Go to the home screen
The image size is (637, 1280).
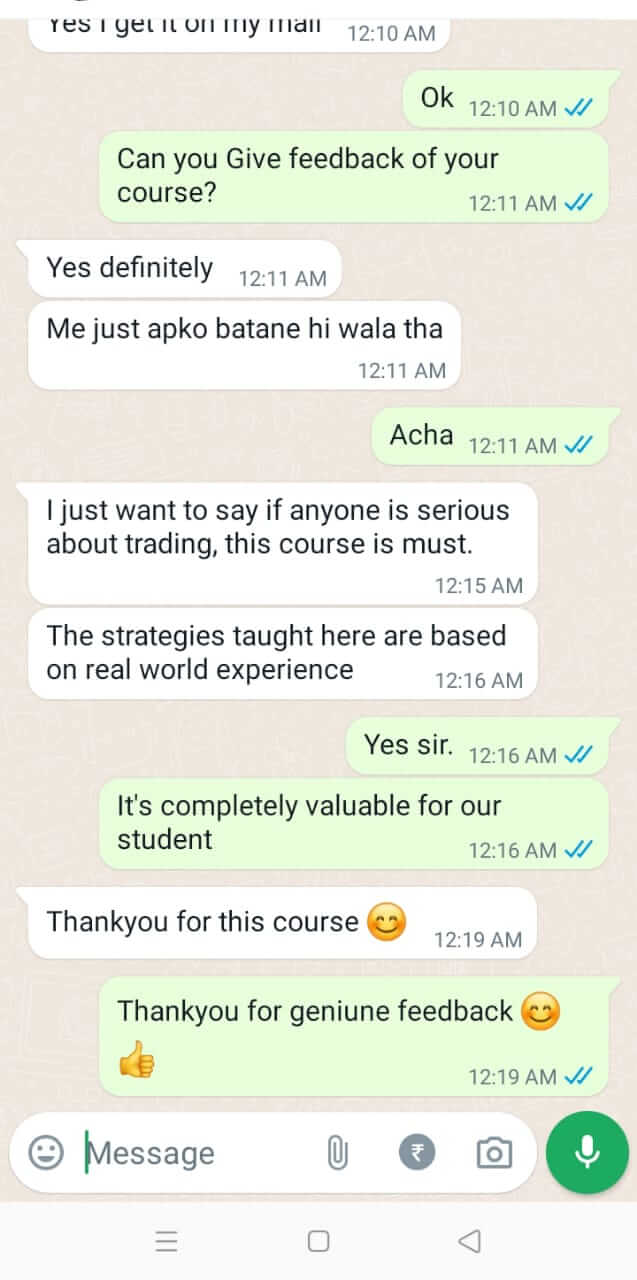[x=318, y=1241]
